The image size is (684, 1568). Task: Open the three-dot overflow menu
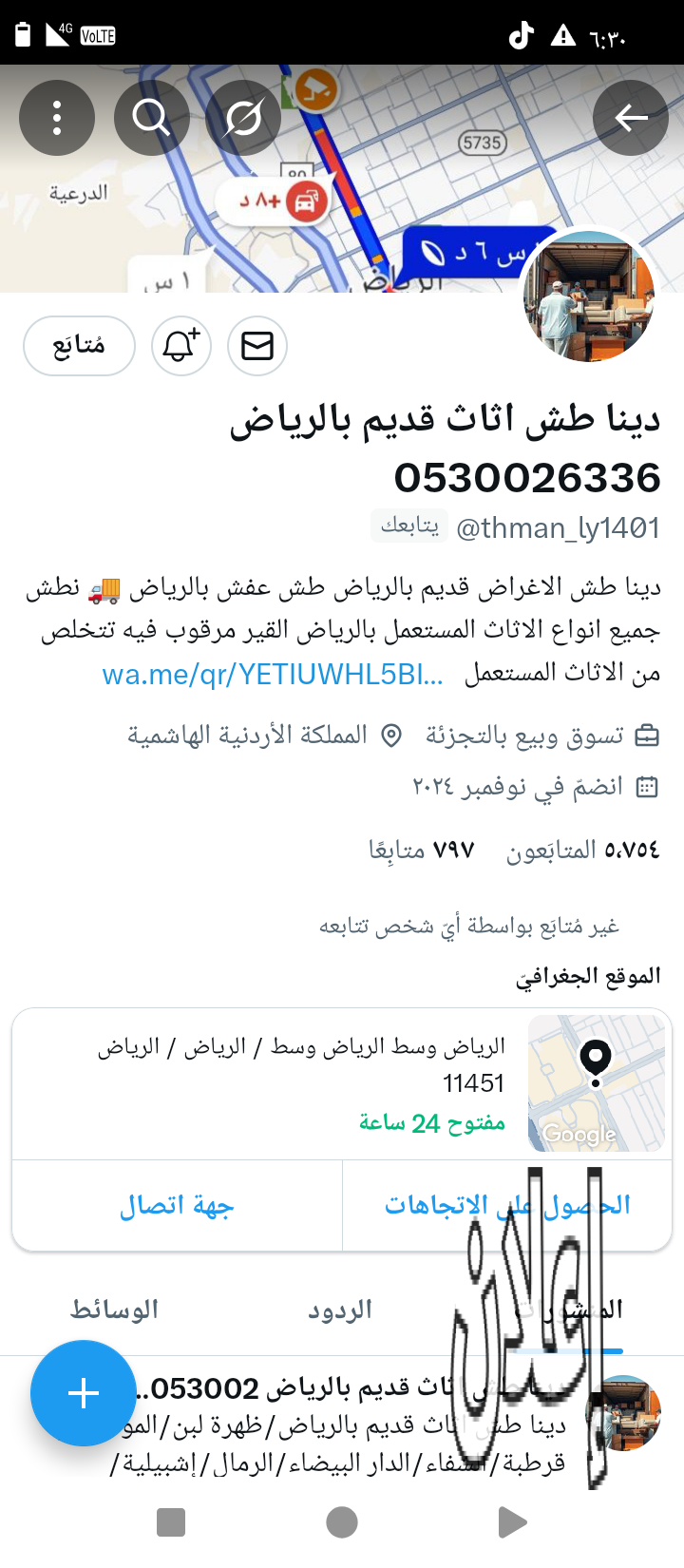click(57, 118)
